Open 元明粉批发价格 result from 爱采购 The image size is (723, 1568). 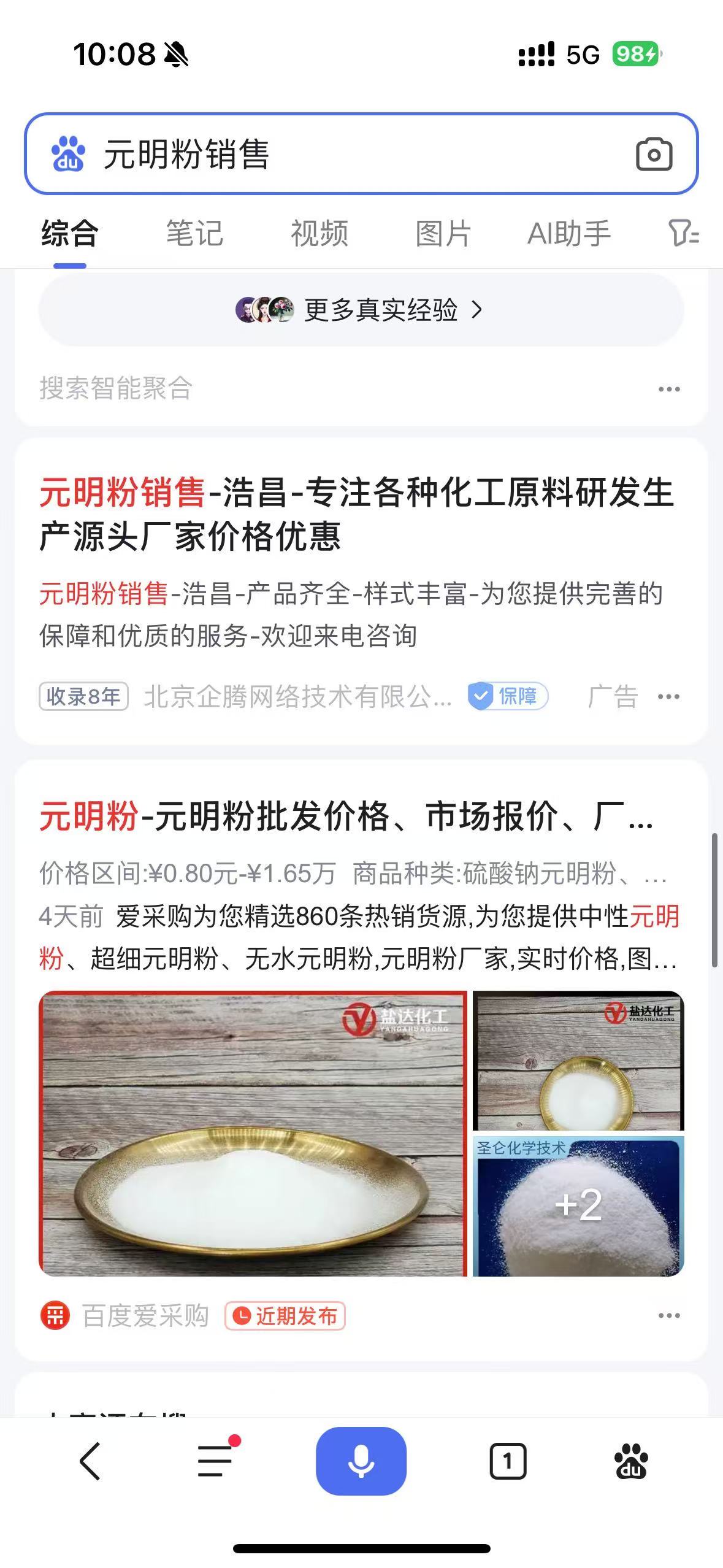coord(346,817)
